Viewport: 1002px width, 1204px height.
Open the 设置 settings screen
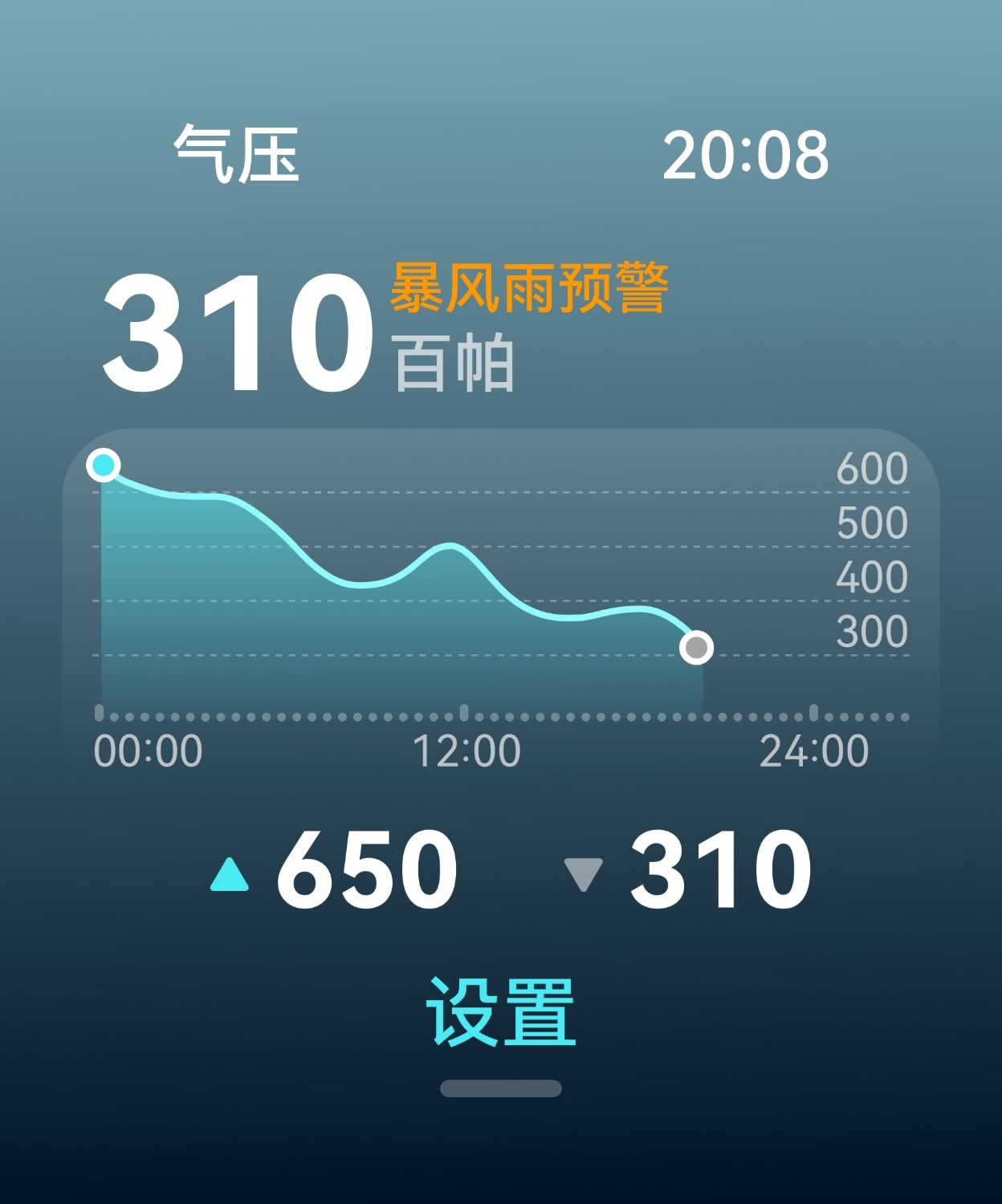499,1010
